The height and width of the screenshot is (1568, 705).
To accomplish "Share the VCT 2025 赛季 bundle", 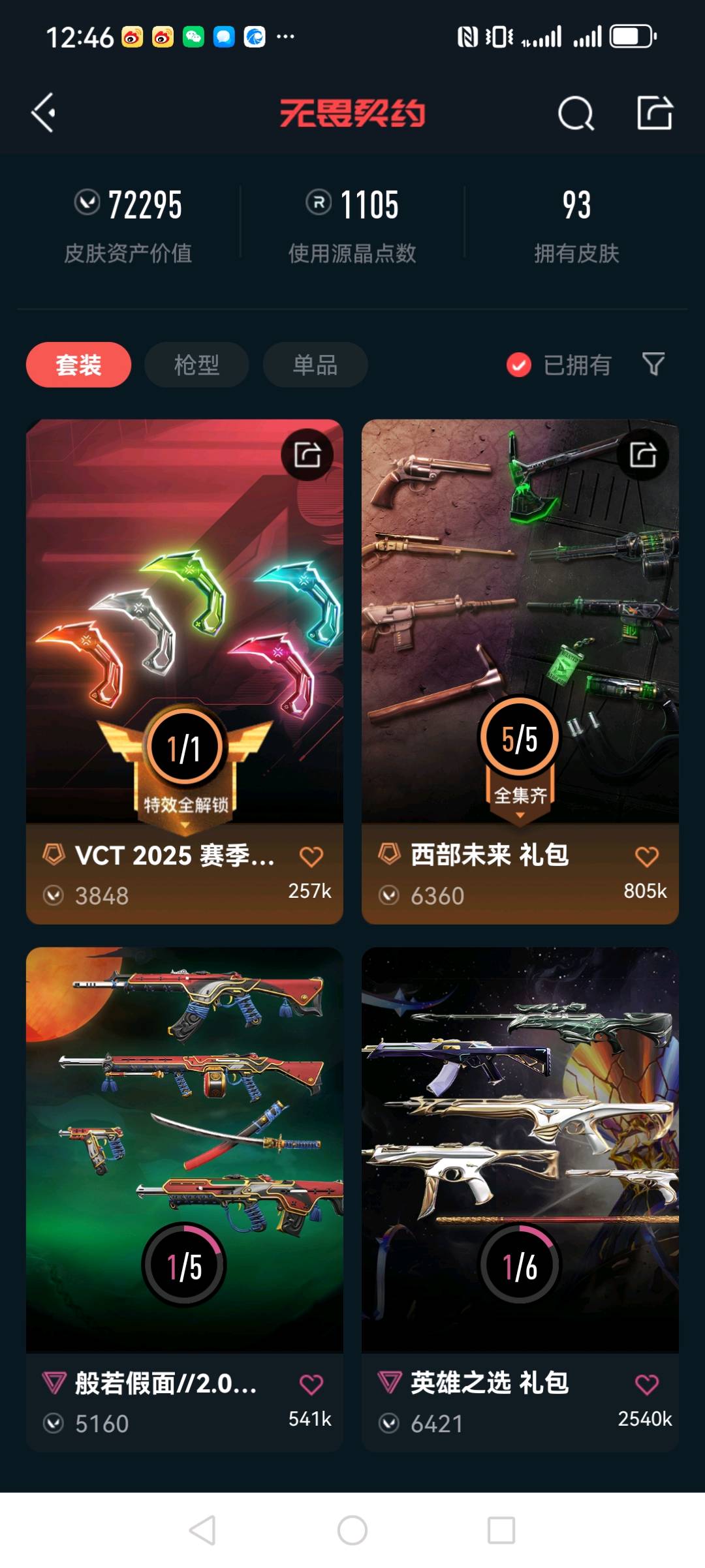I will 307,455.
